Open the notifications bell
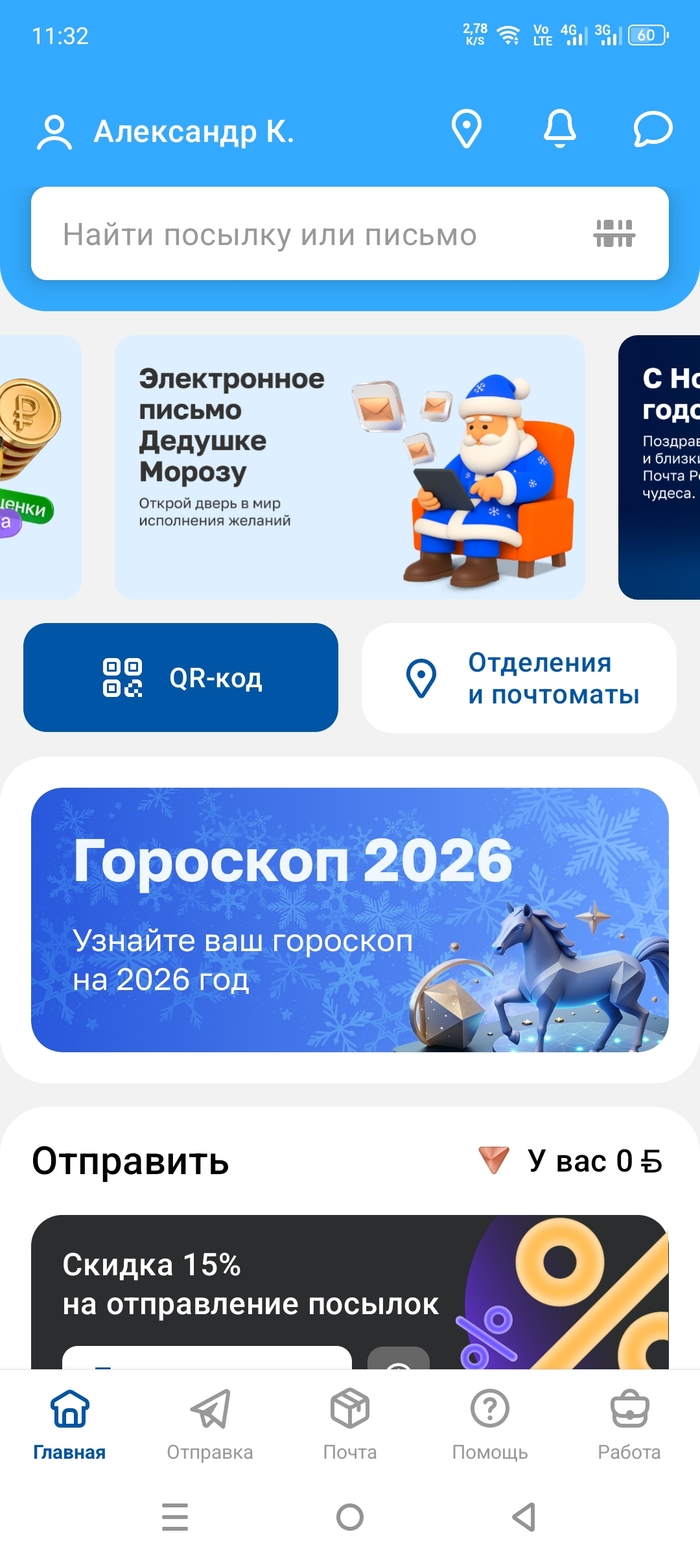Screen dimensions: 700x1556 click(x=559, y=130)
